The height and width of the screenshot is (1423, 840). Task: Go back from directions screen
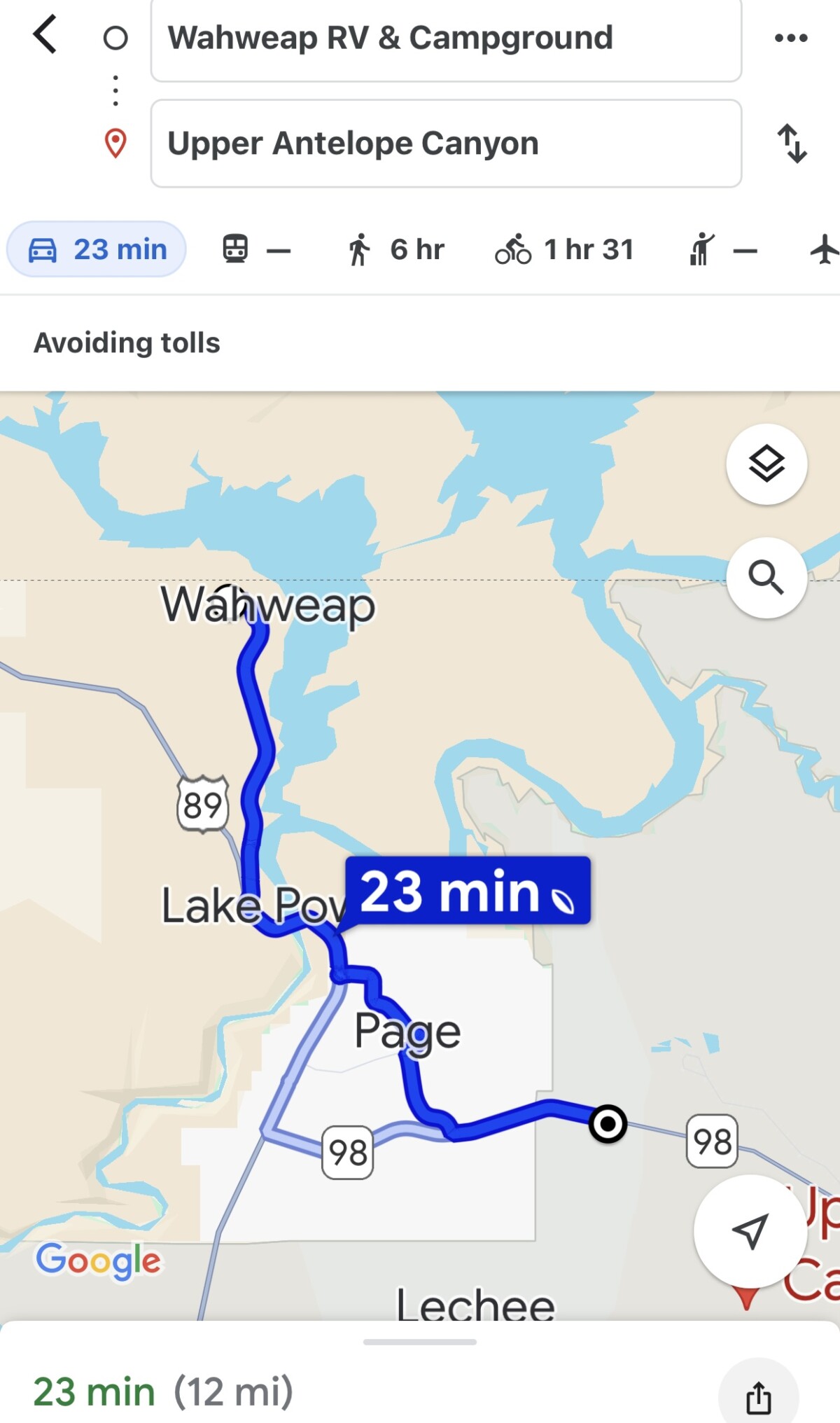(x=45, y=35)
